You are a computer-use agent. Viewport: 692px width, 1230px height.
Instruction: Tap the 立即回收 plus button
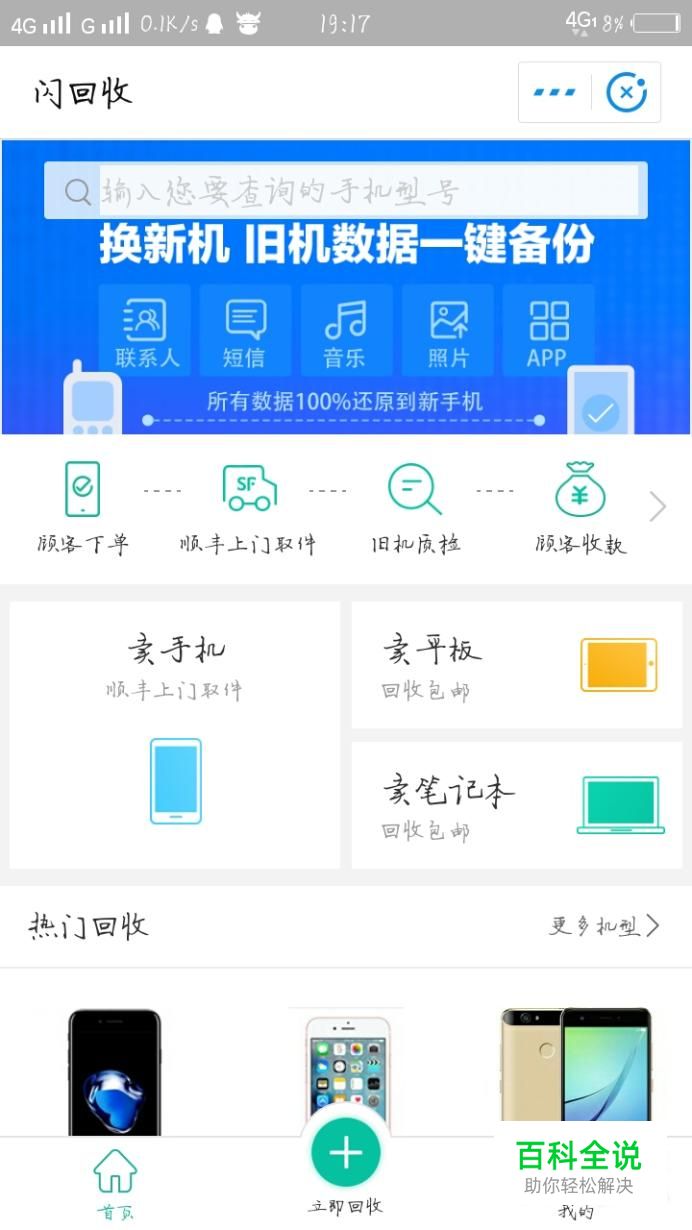tap(346, 1153)
